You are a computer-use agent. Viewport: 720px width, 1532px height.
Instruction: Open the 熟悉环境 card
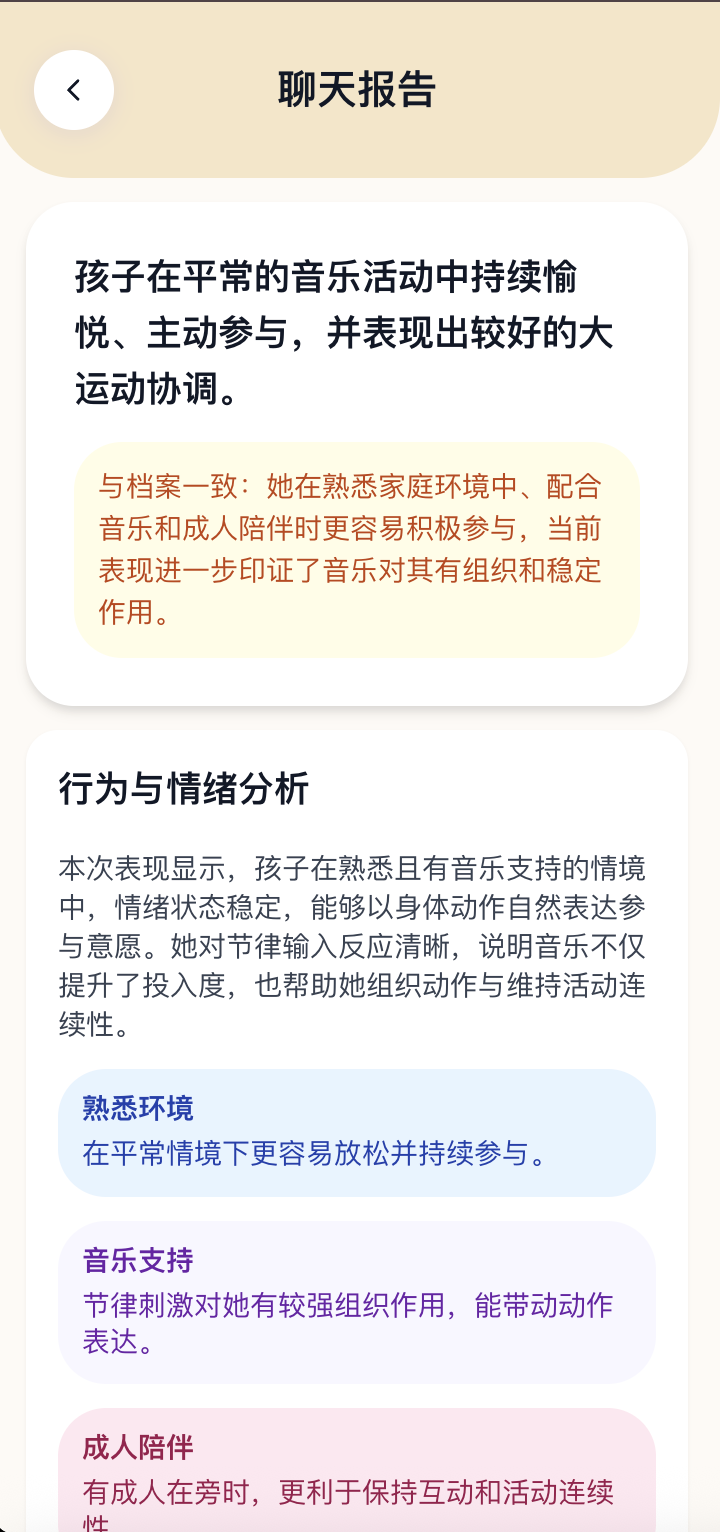360,1133
